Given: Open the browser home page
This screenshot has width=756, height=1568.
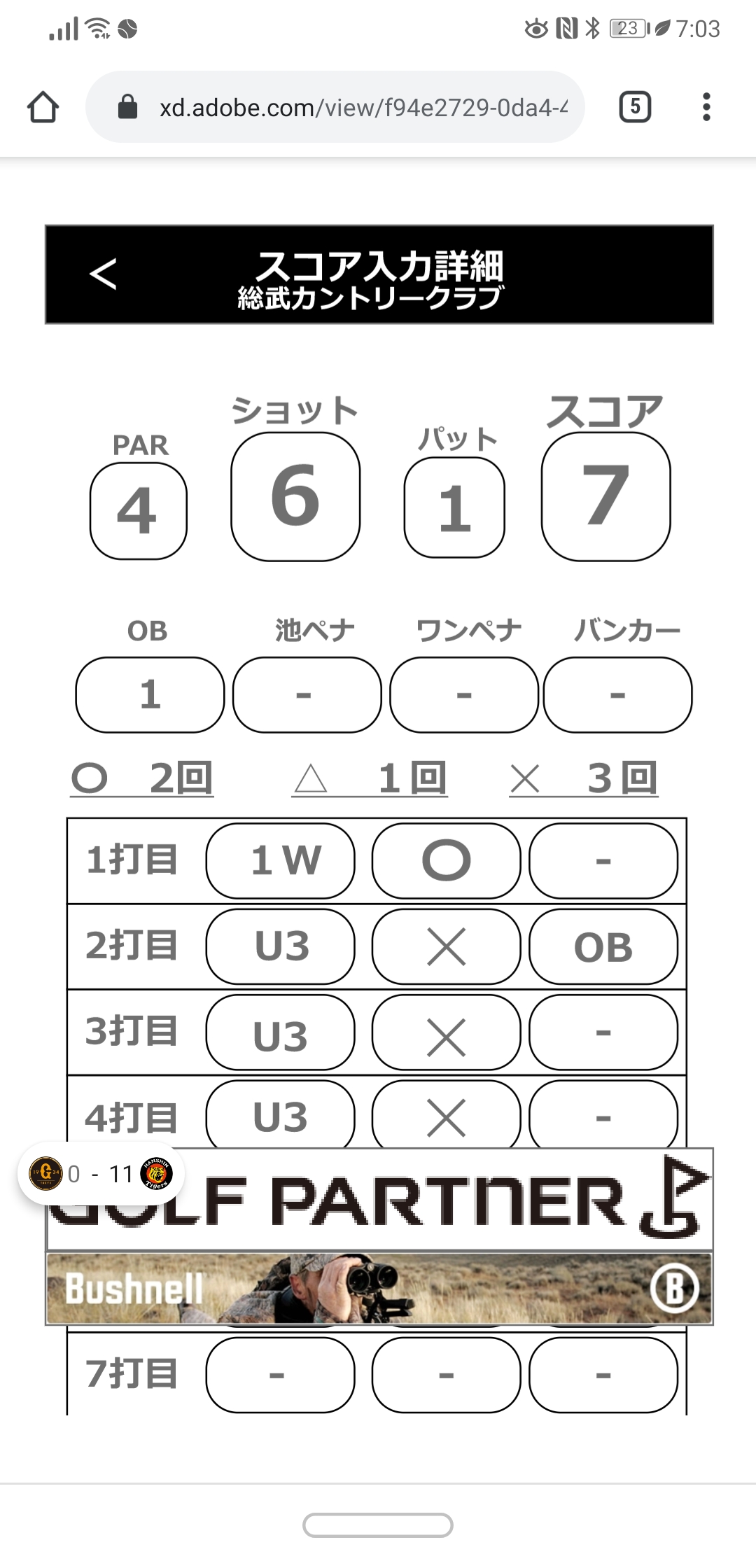Looking at the screenshot, I should pyautogui.click(x=43, y=107).
